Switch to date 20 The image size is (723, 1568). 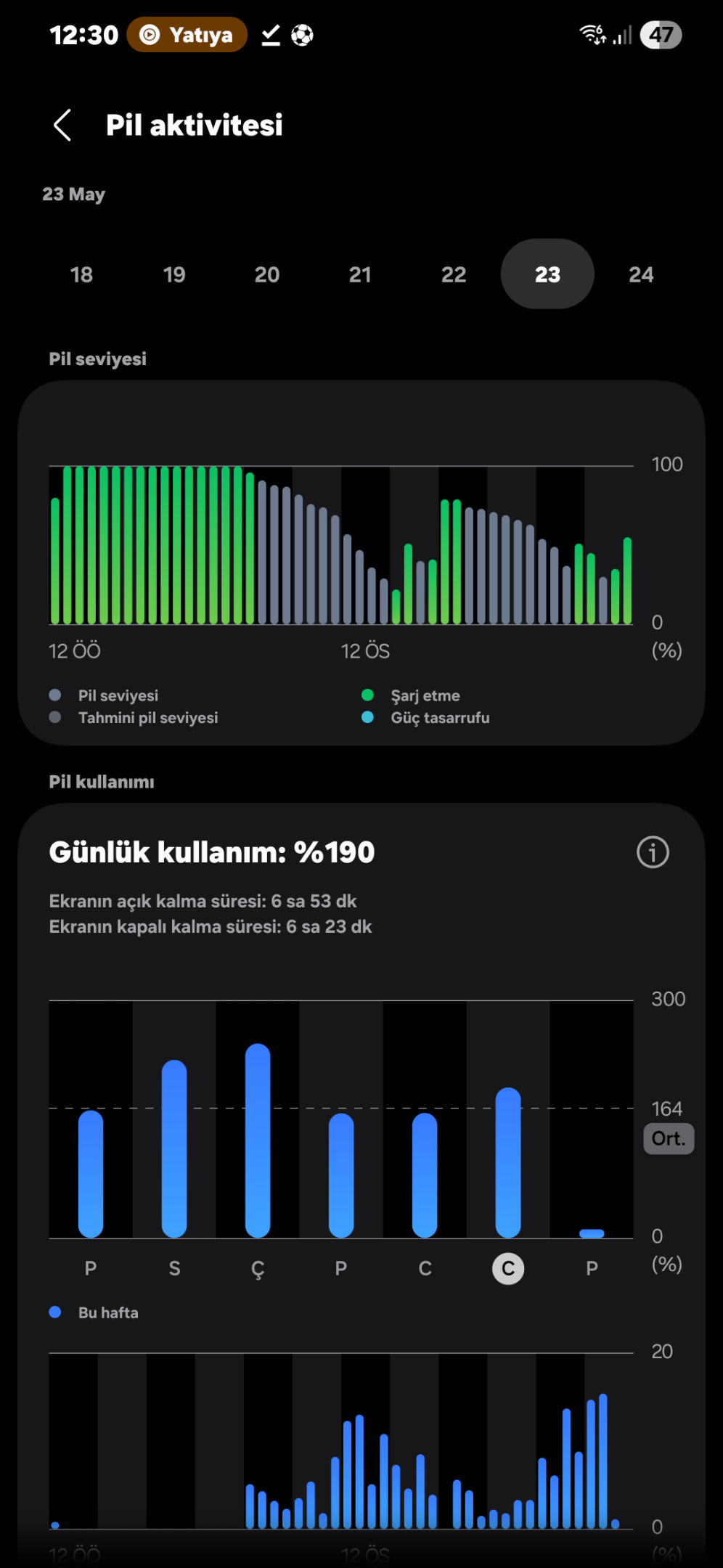click(x=267, y=274)
